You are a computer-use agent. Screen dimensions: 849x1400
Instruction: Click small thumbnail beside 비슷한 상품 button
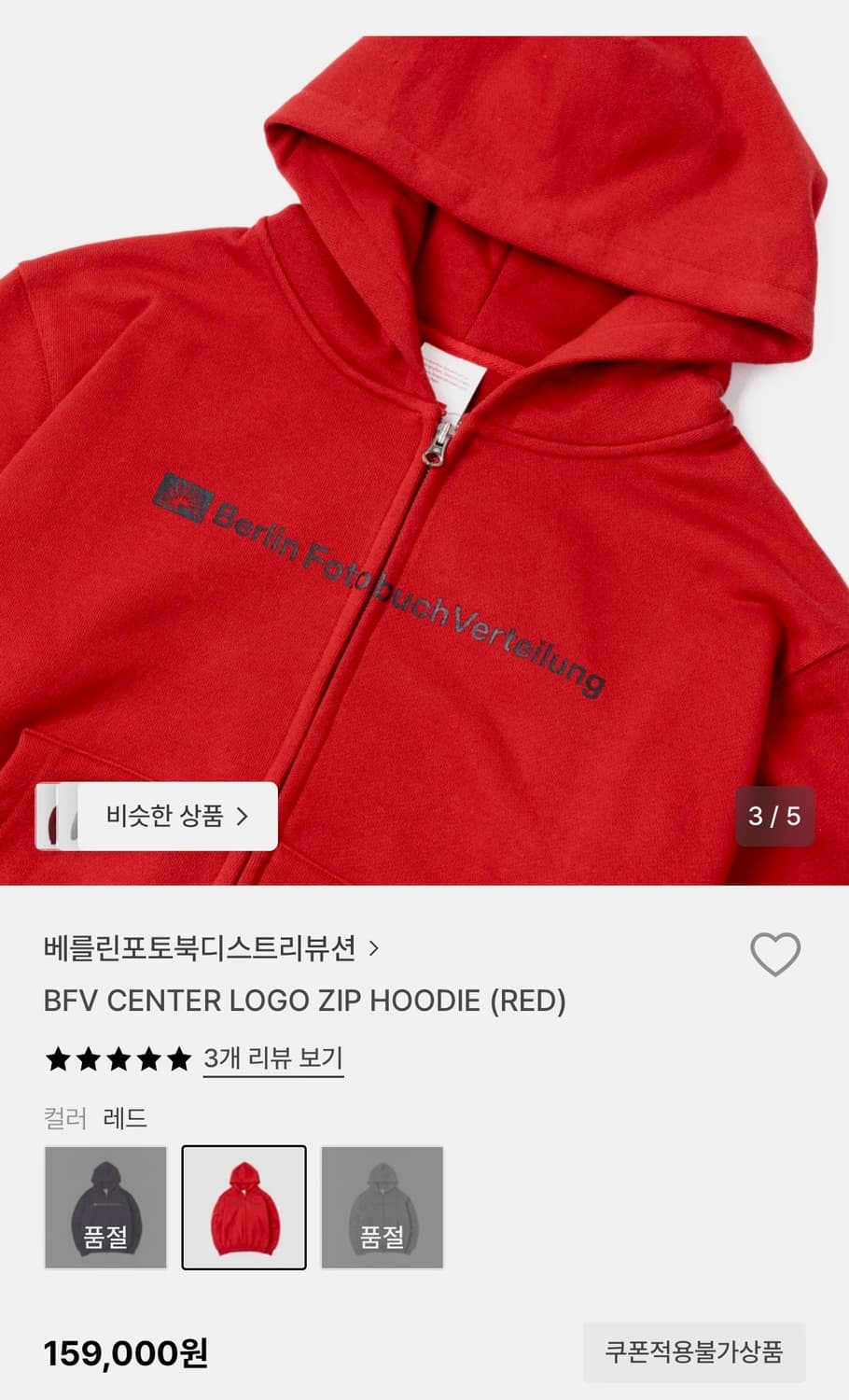click(x=63, y=817)
